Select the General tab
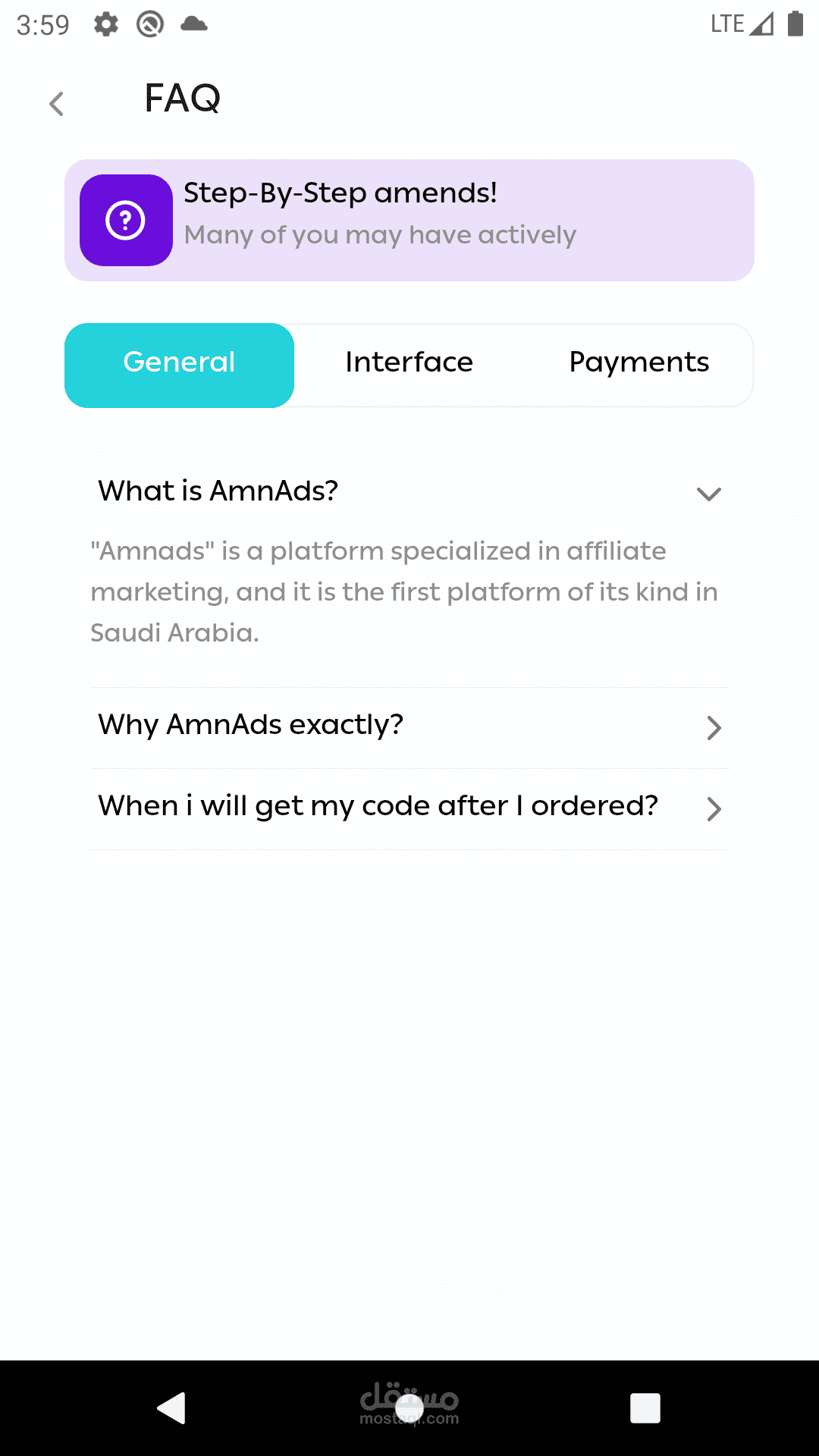This screenshot has width=819, height=1456. (179, 365)
